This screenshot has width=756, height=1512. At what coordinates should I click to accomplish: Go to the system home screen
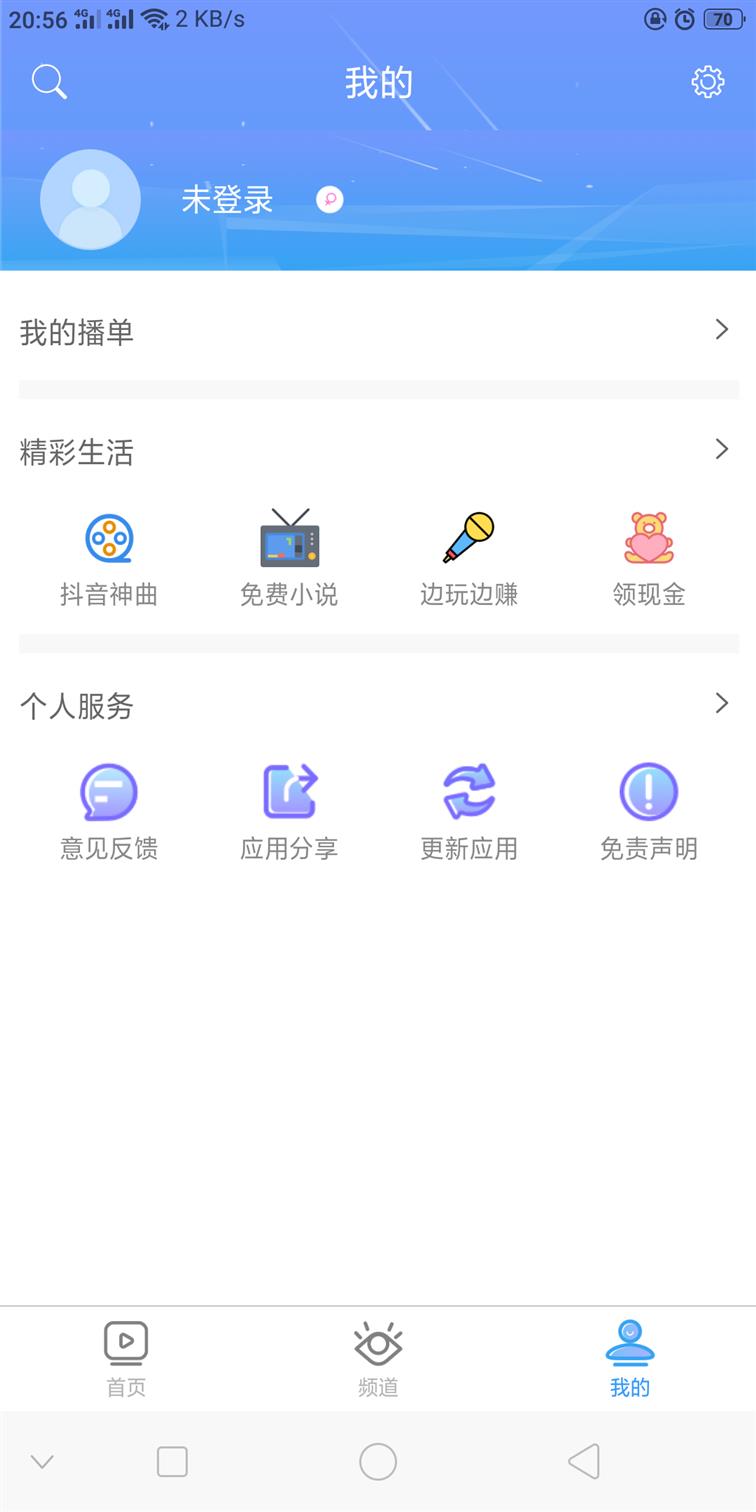(378, 1461)
